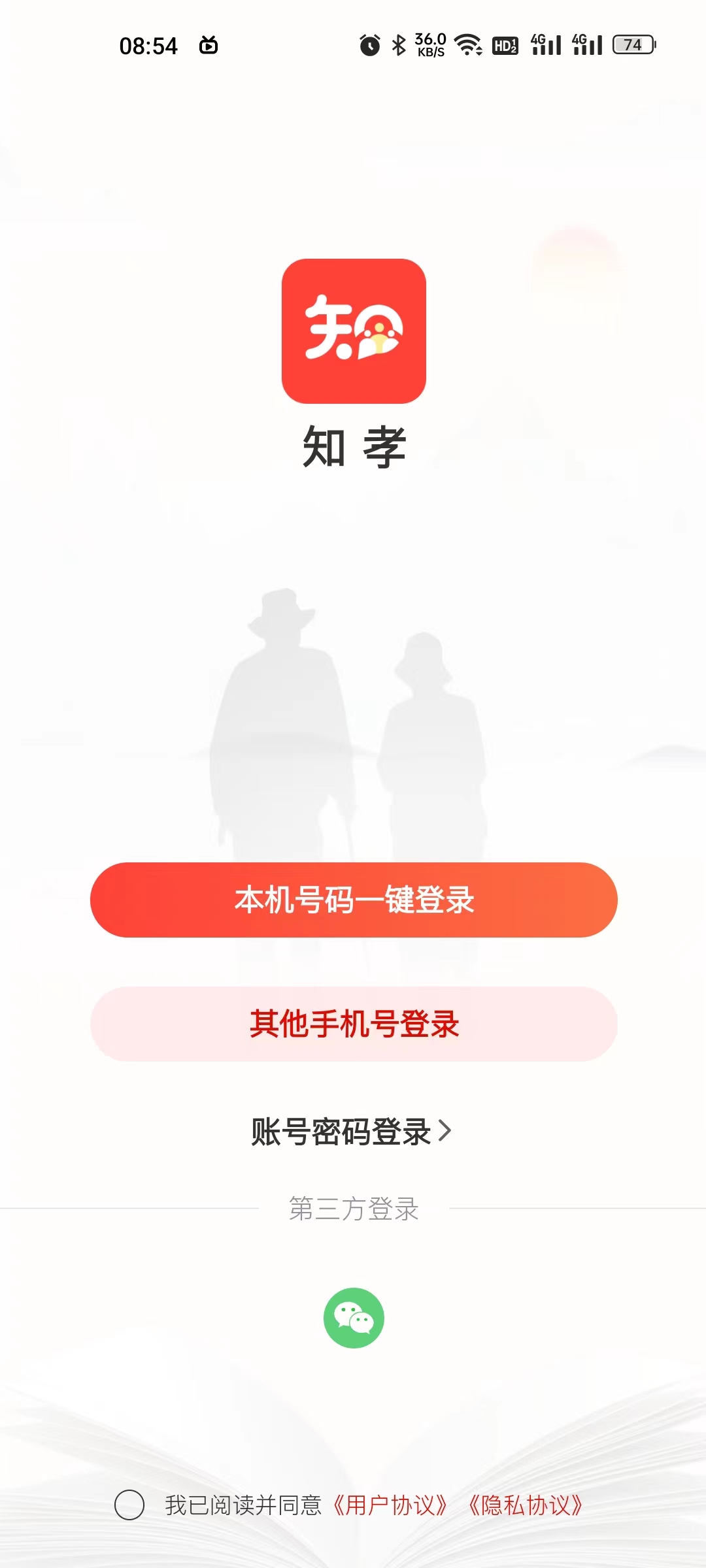Choose 其他手机号登录 option
The height and width of the screenshot is (1568, 706).
coord(354,1024)
